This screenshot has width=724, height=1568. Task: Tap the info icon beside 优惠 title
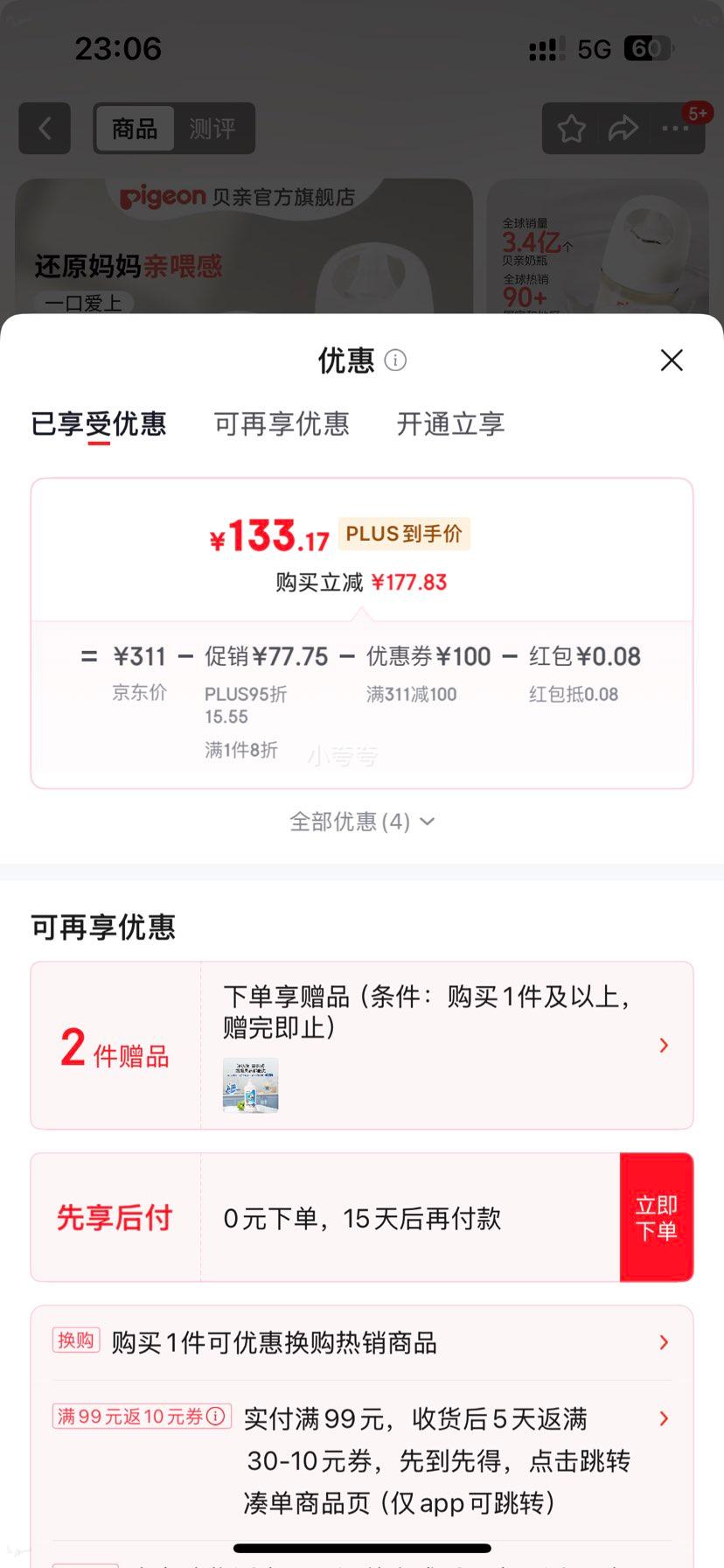(394, 360)
